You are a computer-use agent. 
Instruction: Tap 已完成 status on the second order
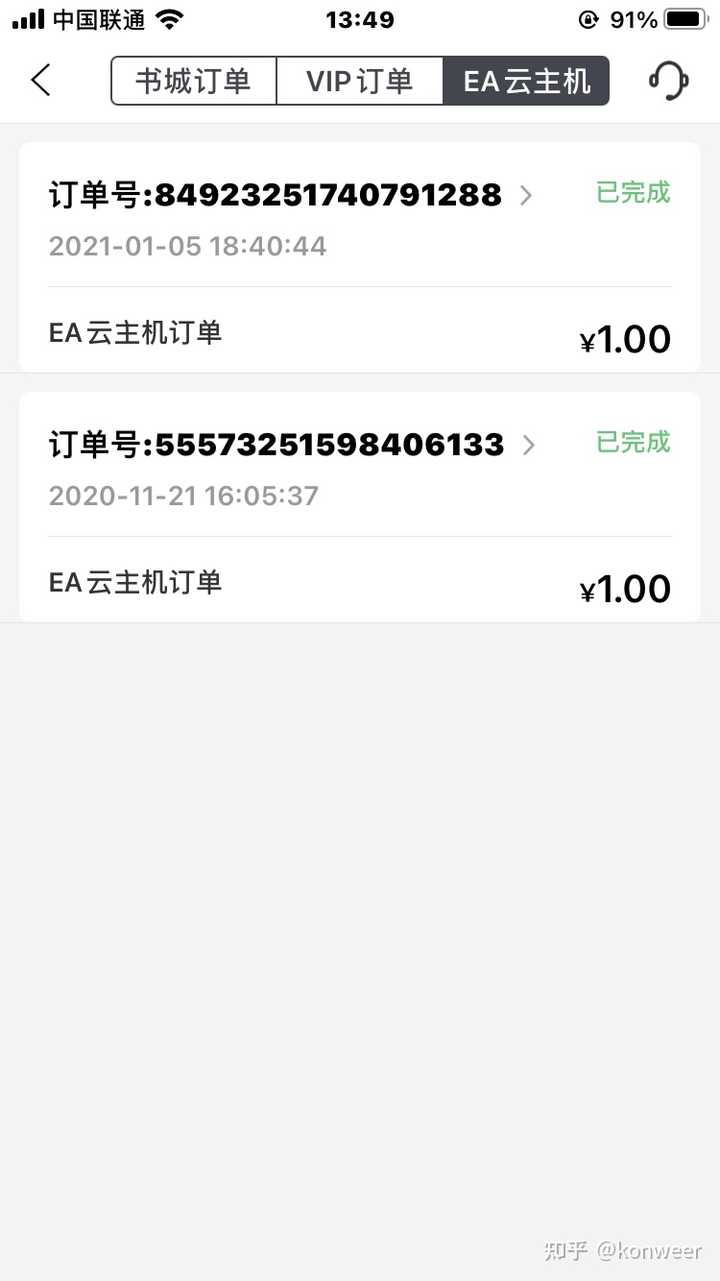(632, 444)
